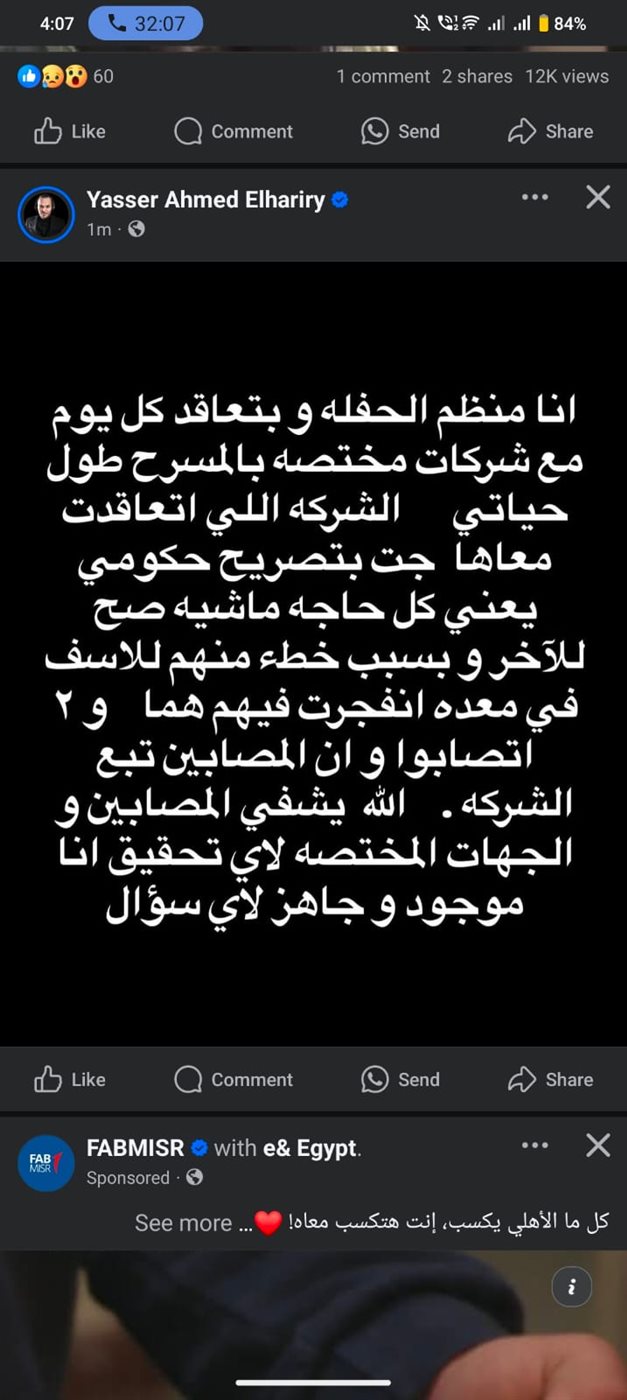627x1400 pixels.
Task: Dismiss the FABMISR sponsored ad
Action: point(598,1146)
